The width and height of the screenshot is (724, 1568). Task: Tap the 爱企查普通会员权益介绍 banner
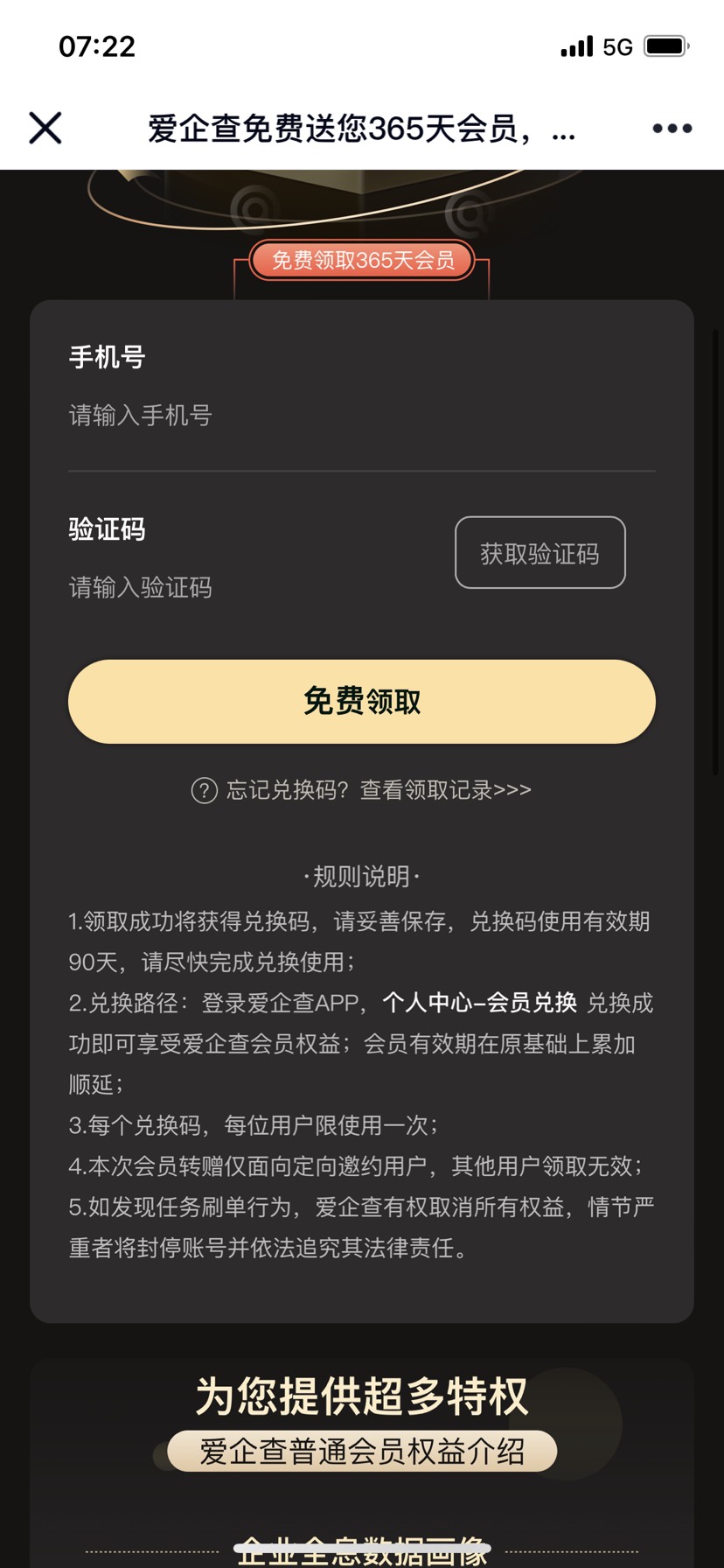pos(361,1450)
